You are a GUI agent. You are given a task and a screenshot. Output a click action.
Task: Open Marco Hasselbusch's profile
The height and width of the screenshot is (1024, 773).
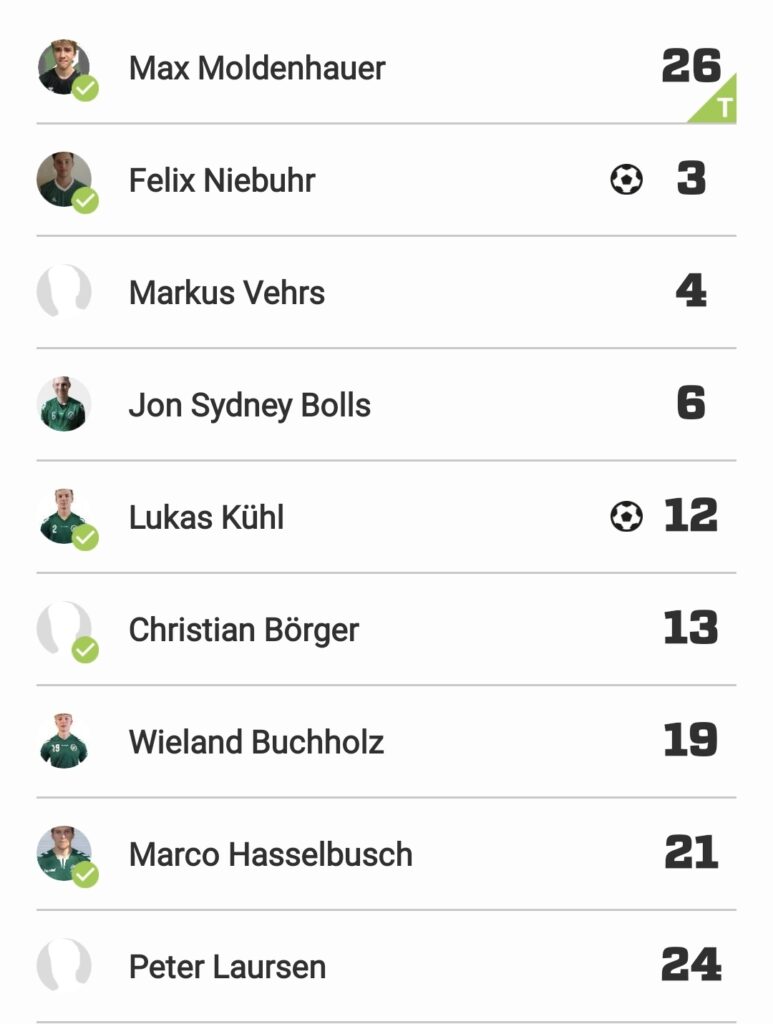tap(270, 855)
